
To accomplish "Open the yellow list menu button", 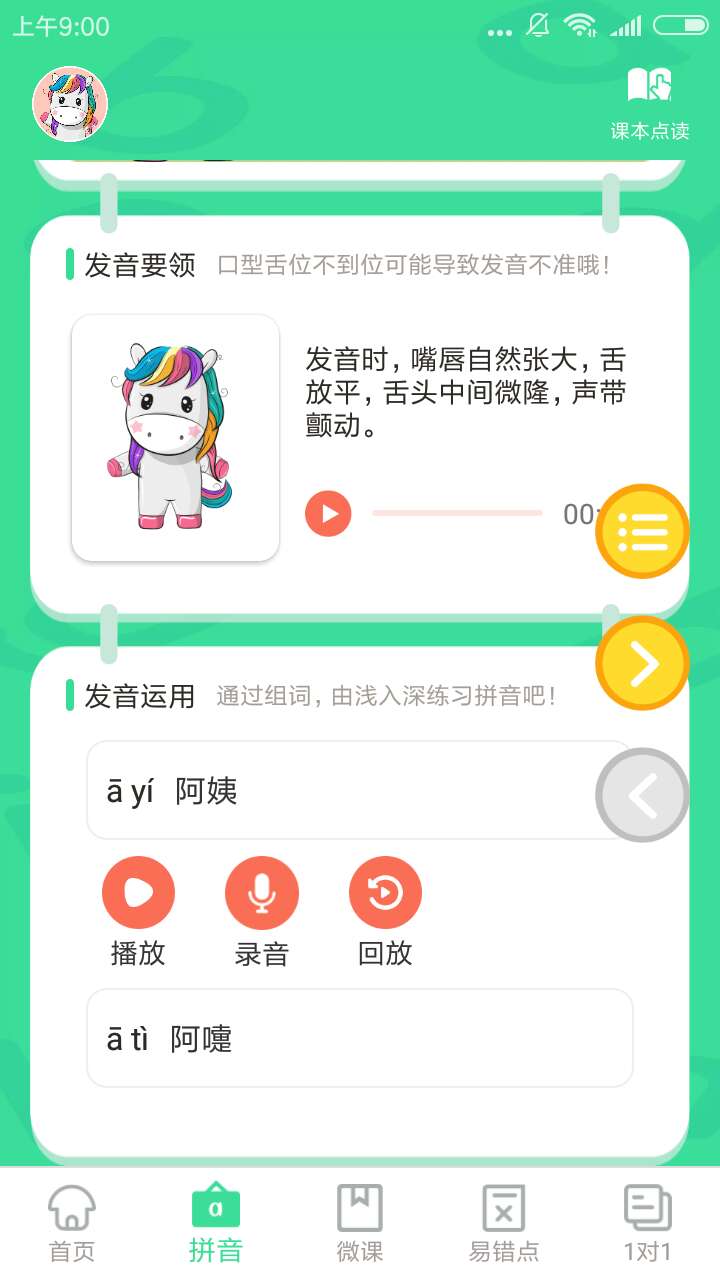I will (x=642, y=532).
